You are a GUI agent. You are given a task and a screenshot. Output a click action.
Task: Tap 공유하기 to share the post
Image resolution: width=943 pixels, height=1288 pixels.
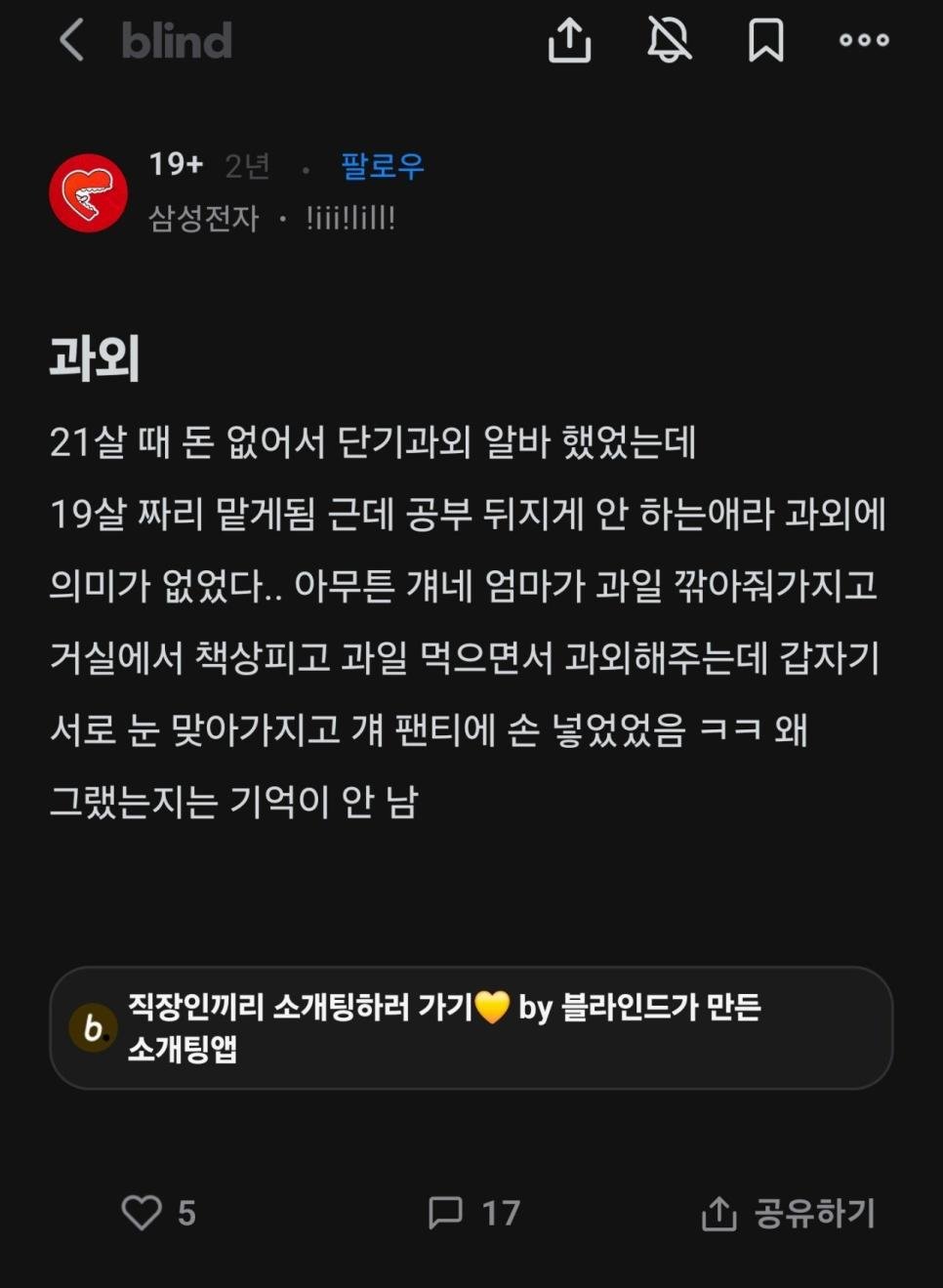pyautogui.click(x=789, y=1213)
